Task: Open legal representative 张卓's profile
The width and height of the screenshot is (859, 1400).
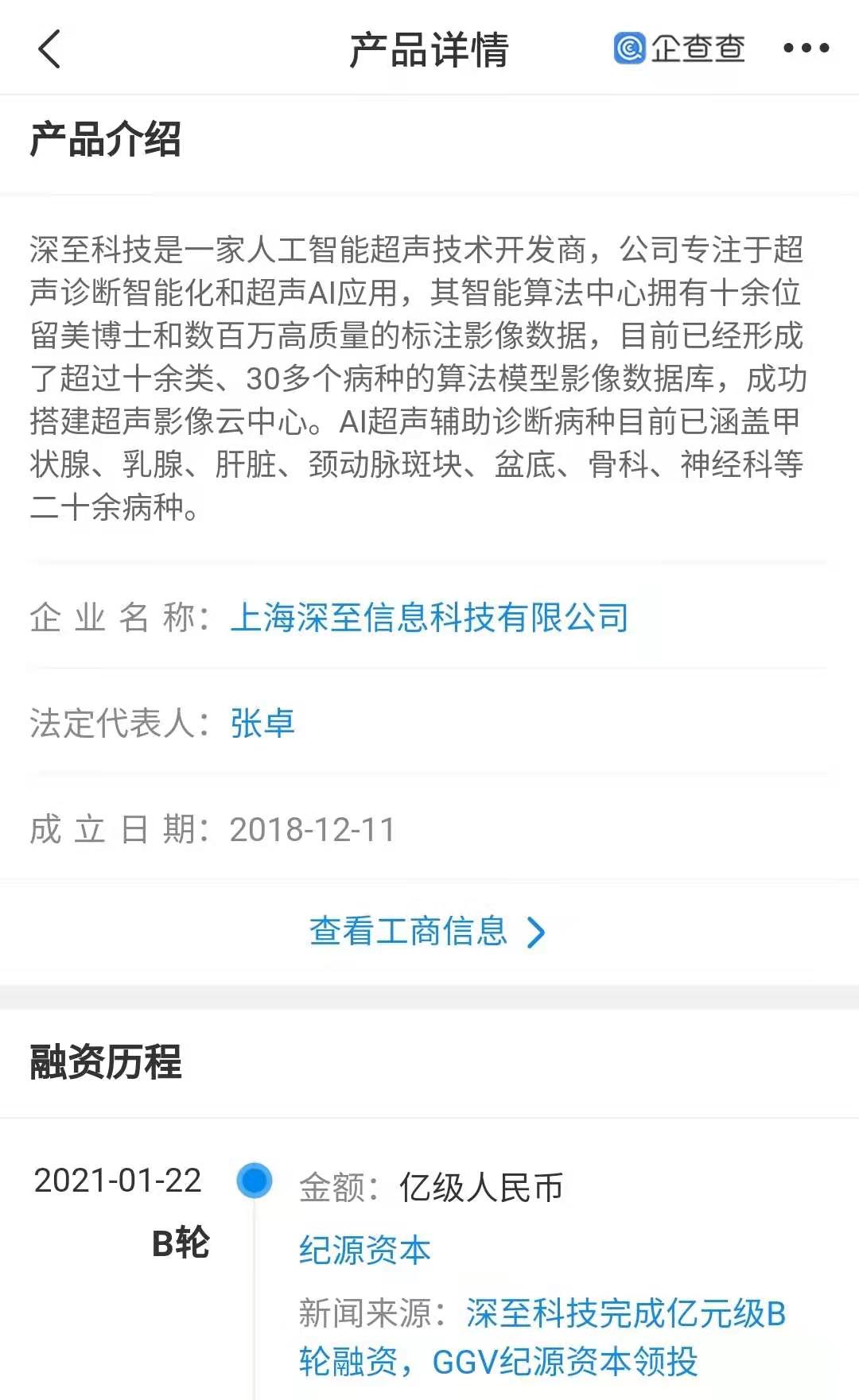Action: 262,723
